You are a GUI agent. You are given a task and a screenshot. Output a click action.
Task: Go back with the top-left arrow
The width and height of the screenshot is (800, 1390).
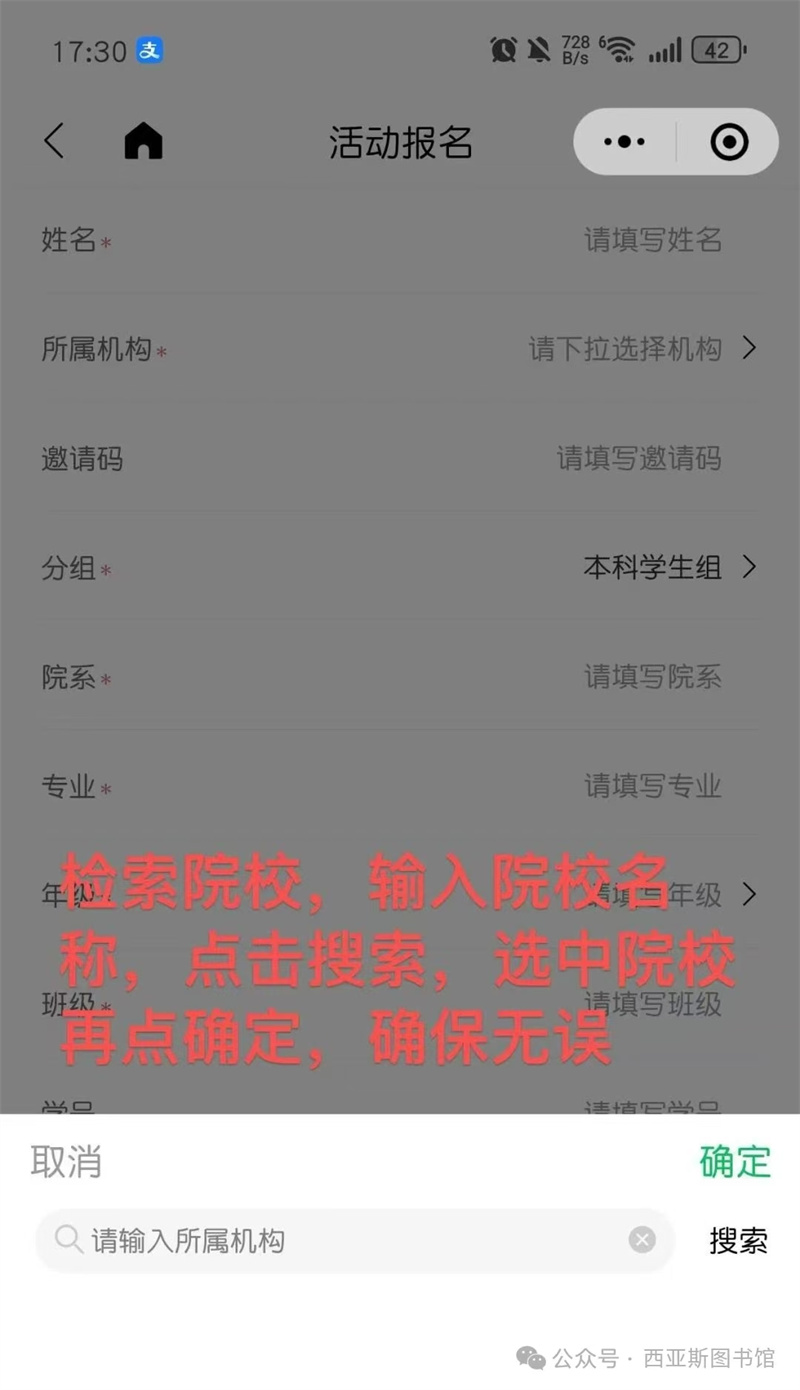[x=54, y=142]
